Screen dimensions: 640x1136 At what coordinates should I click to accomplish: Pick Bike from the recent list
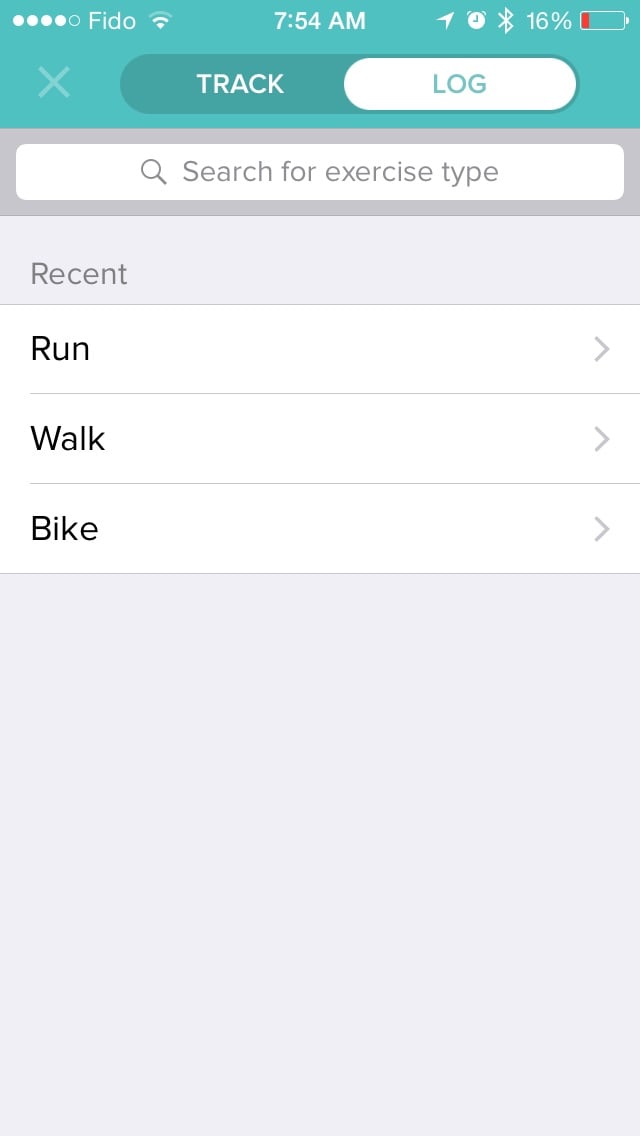click(320, 529)
